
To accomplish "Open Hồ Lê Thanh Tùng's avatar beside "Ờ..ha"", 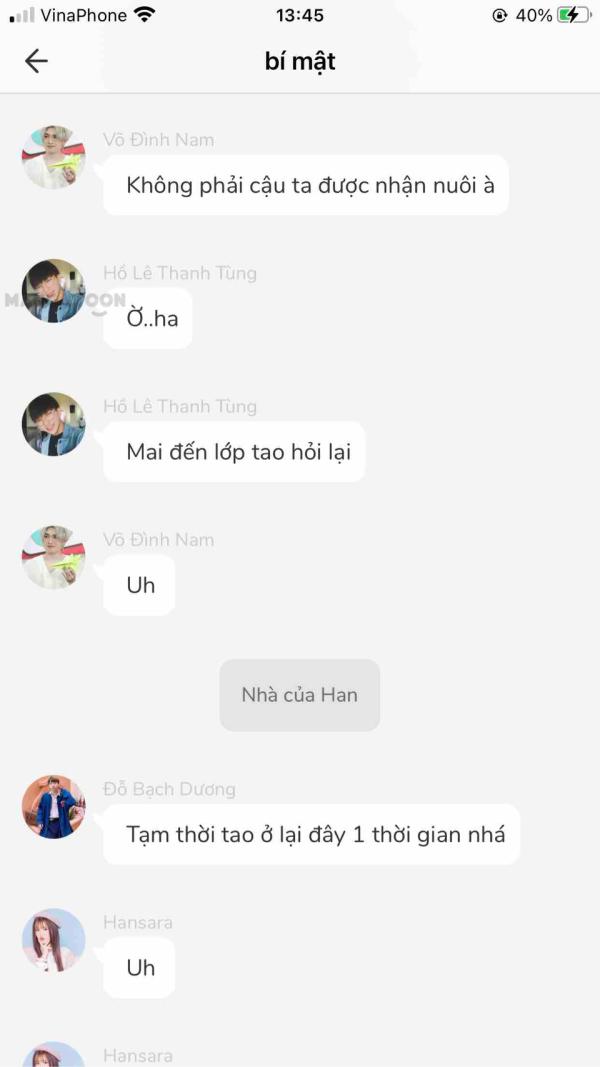I will click(54, 291).
